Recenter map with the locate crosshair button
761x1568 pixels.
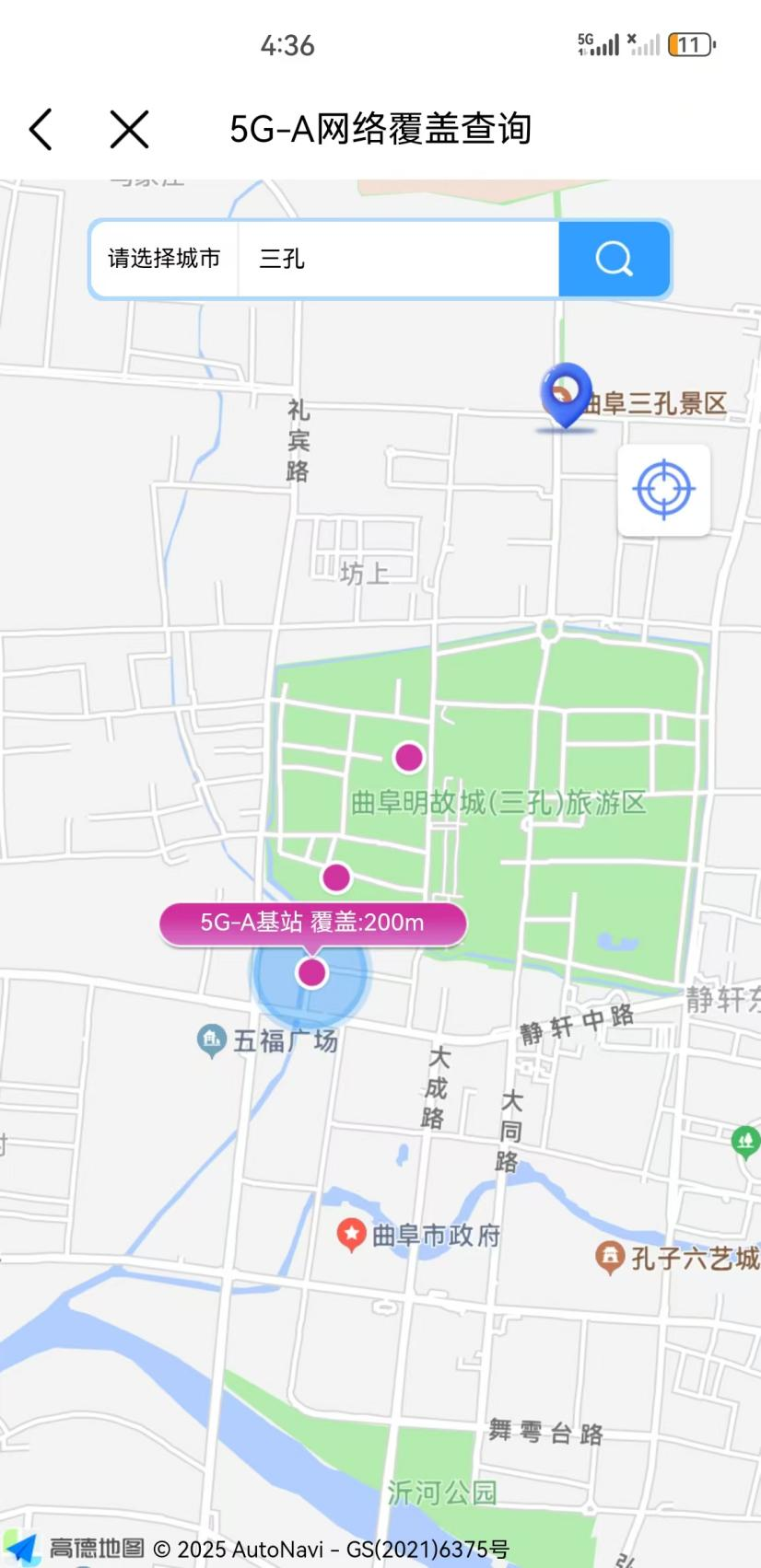663,489
